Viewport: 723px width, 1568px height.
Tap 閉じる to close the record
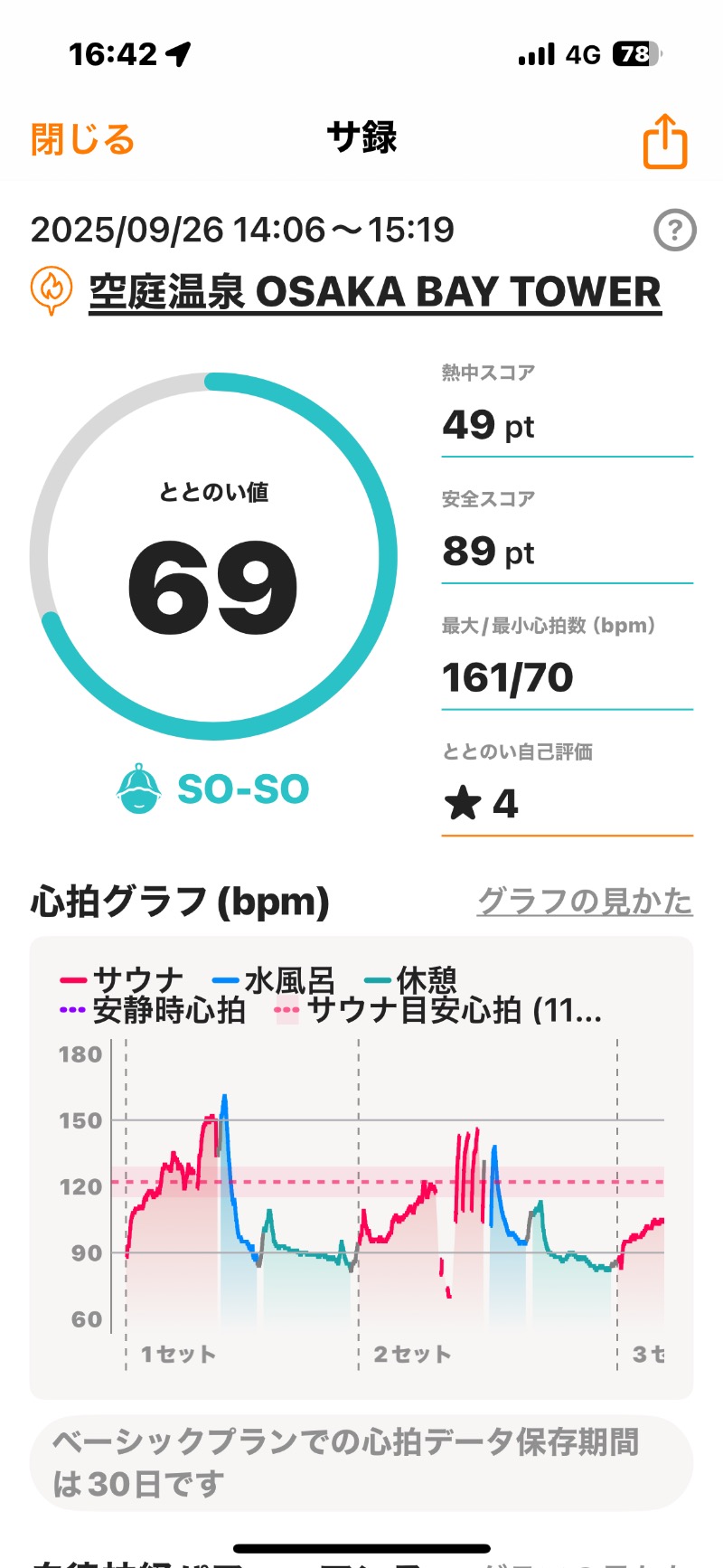(x=82, y=140)
